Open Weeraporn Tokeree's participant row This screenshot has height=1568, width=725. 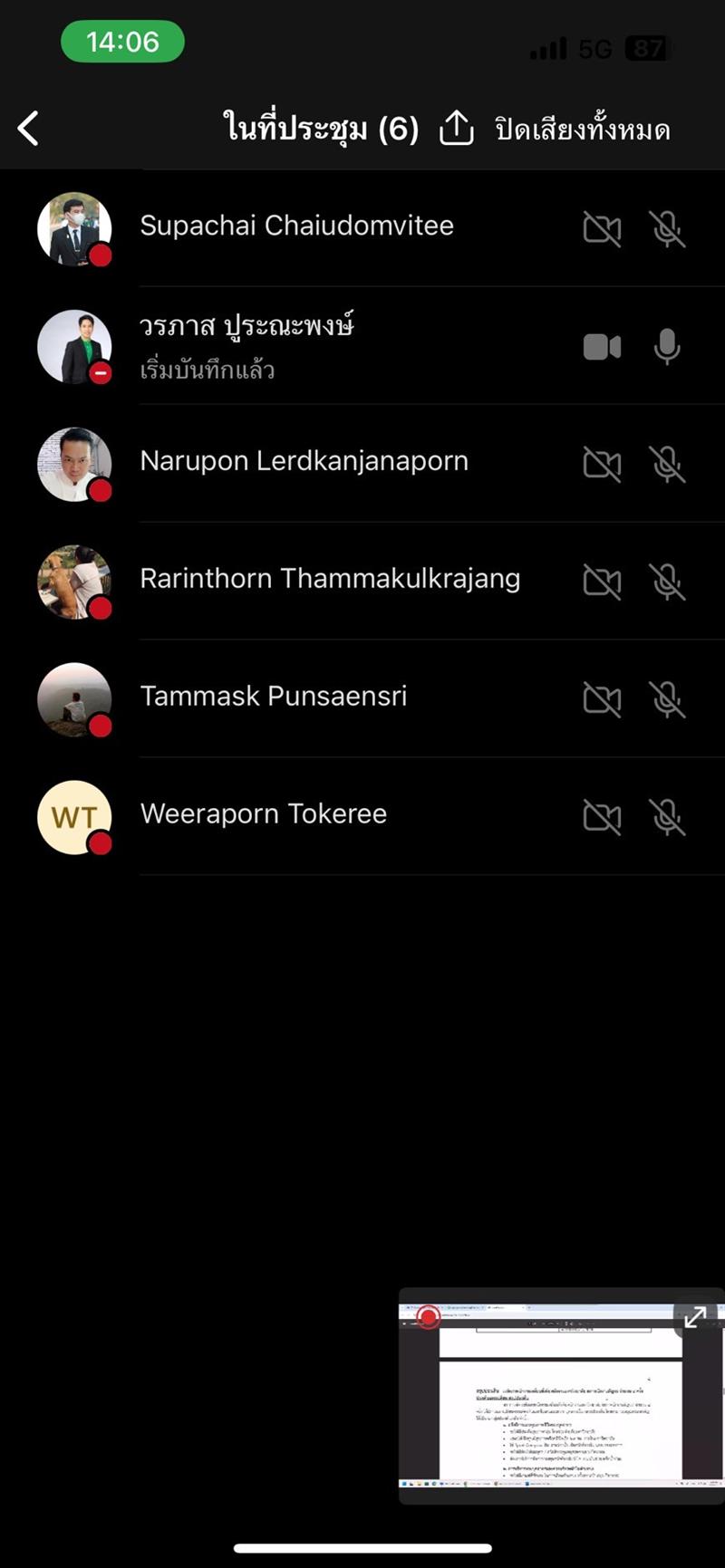(263, 814)
